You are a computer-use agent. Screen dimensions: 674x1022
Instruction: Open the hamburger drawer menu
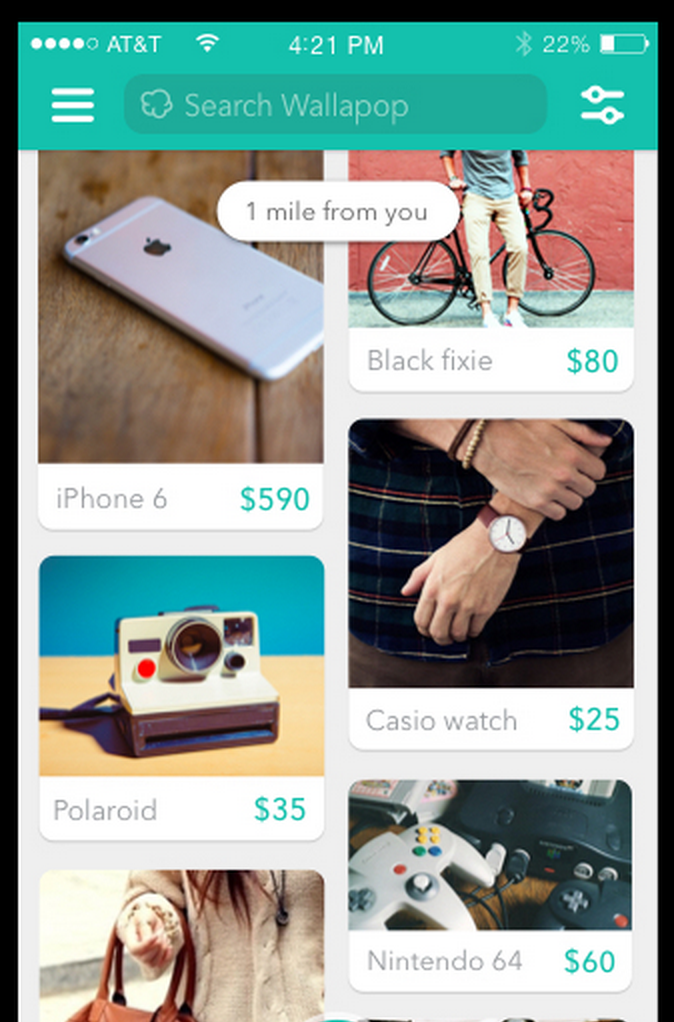73,105
